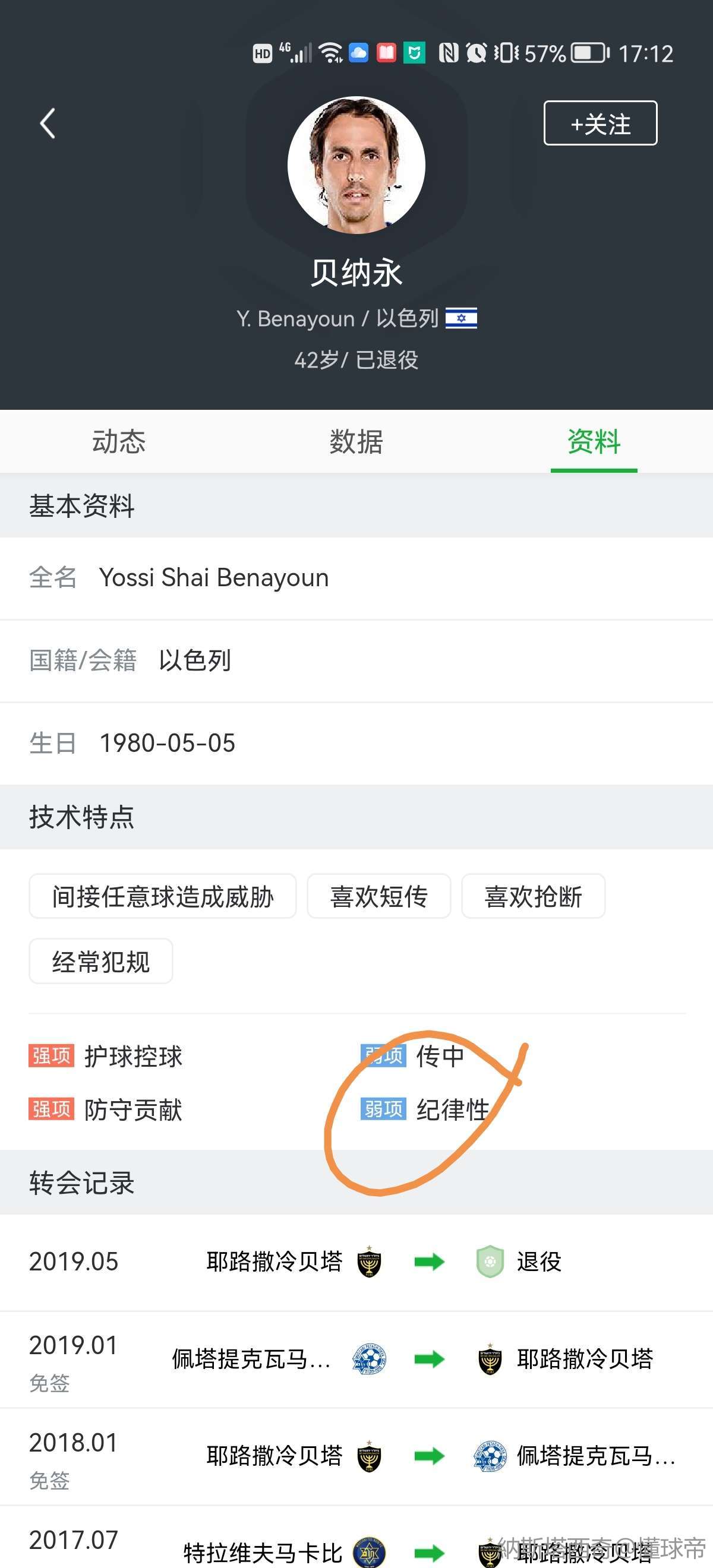Select the 资料 tab

coord(594,441)
